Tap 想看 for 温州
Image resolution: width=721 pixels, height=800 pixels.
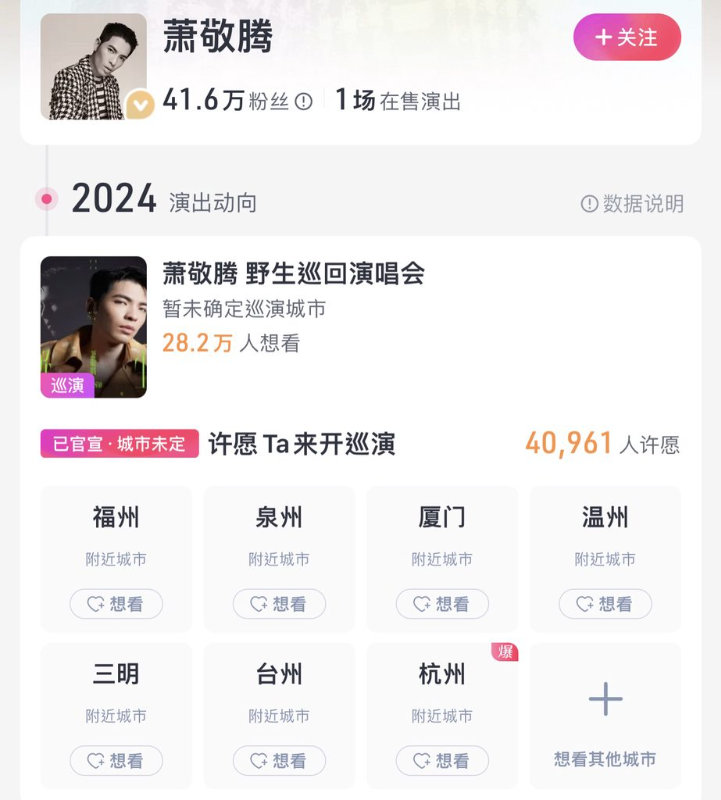[x=605, y=604]
